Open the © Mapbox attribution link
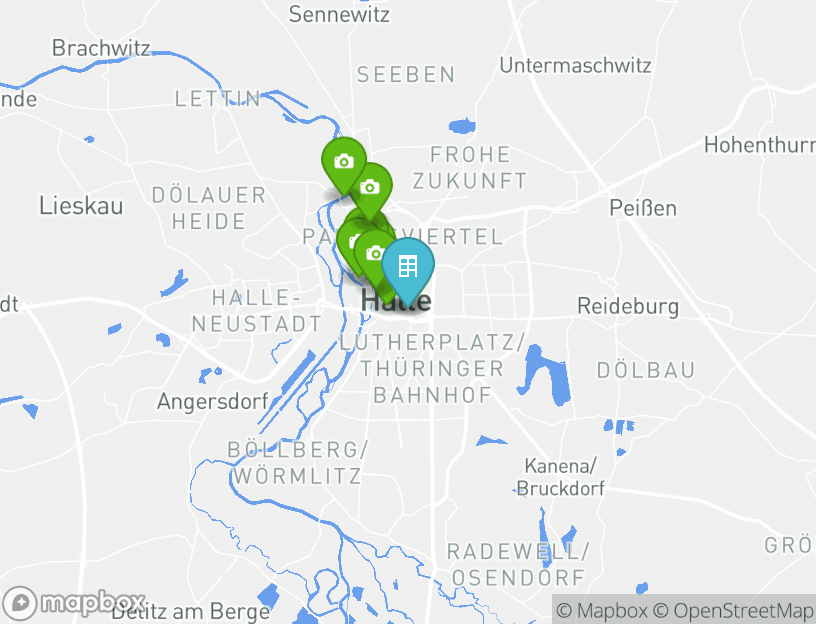 602,610
